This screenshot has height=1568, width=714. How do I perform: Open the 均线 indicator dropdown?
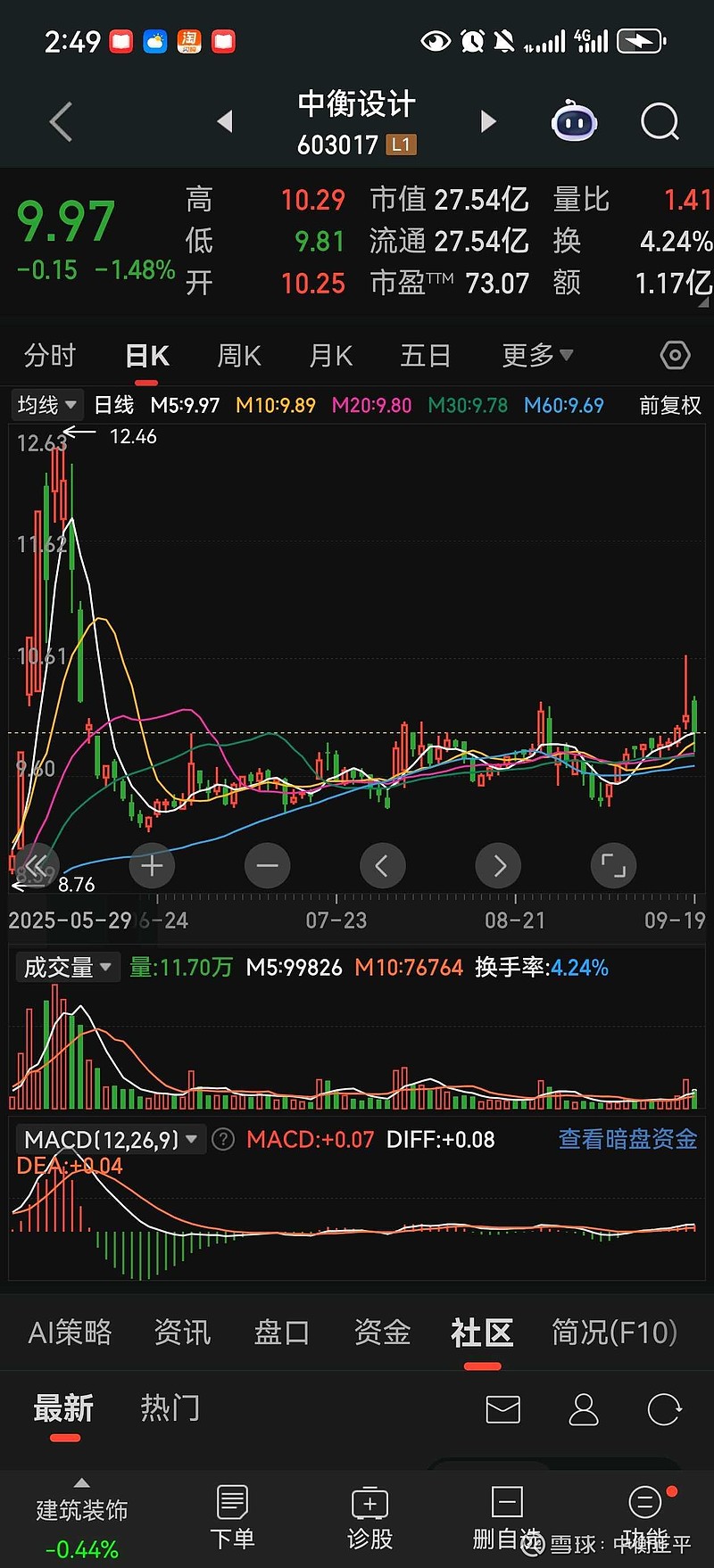pos(46,405)
